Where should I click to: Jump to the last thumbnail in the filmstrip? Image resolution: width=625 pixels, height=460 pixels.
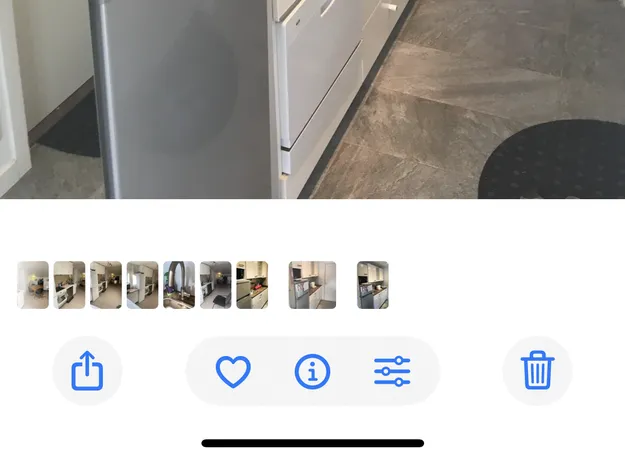(x=372, y=285)
